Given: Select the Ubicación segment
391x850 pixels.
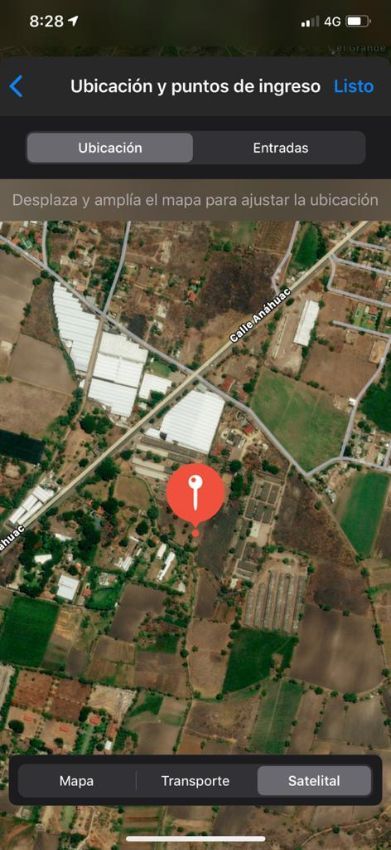Looking at the screenshot, I should [110, 148].
